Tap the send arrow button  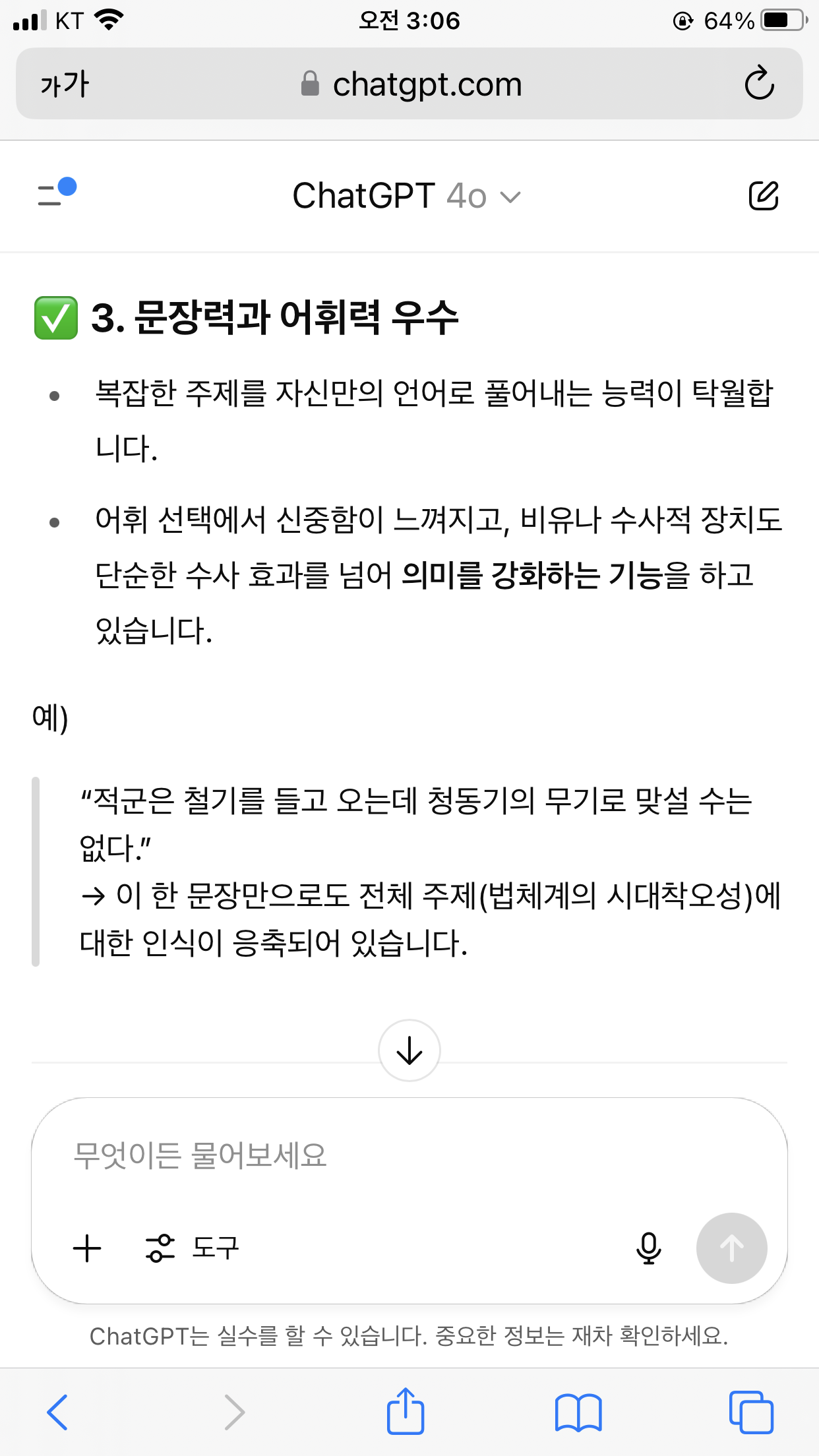click(732, 1248)
